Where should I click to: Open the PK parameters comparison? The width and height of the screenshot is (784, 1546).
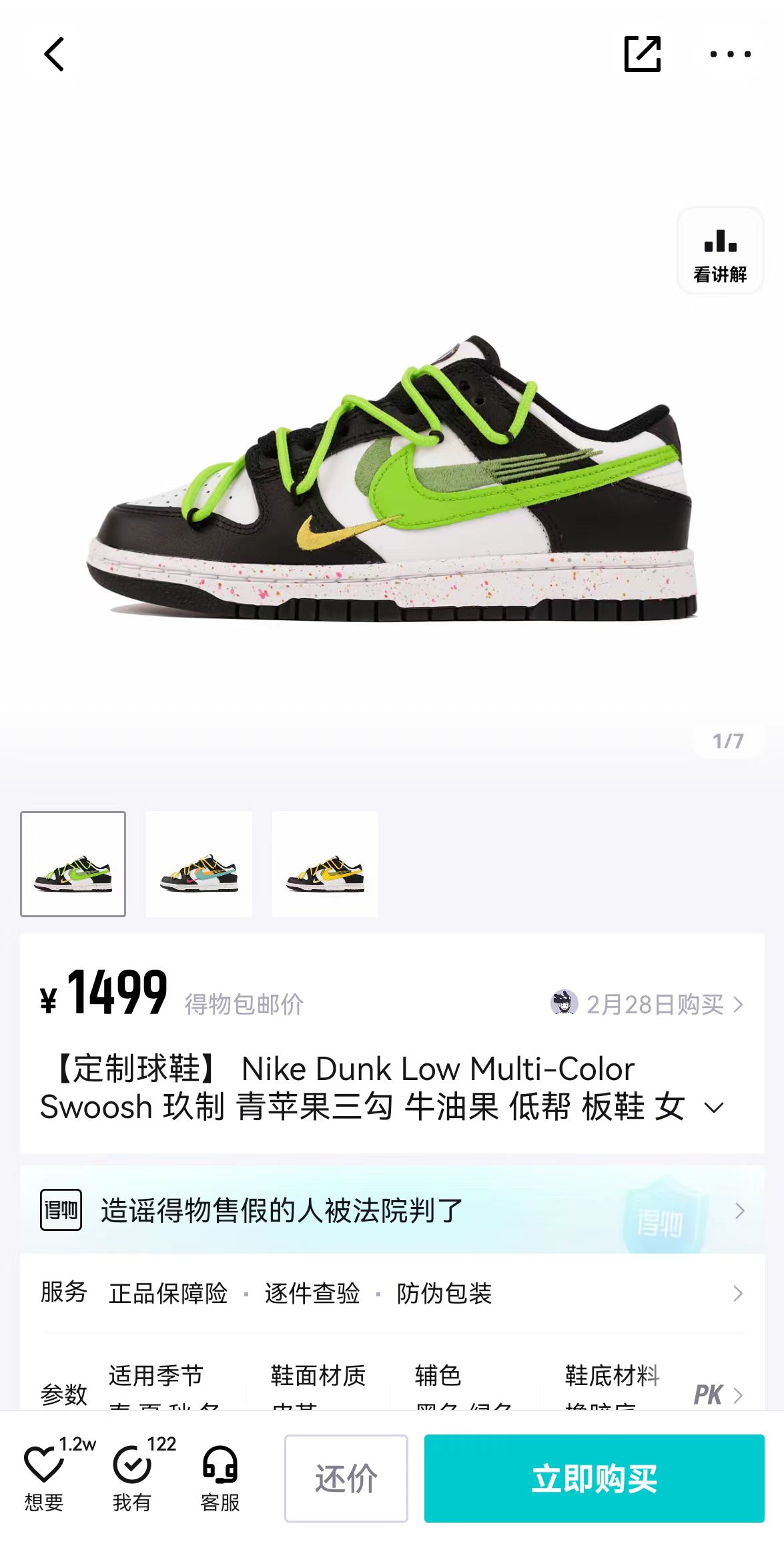(x=718, y=1394)
